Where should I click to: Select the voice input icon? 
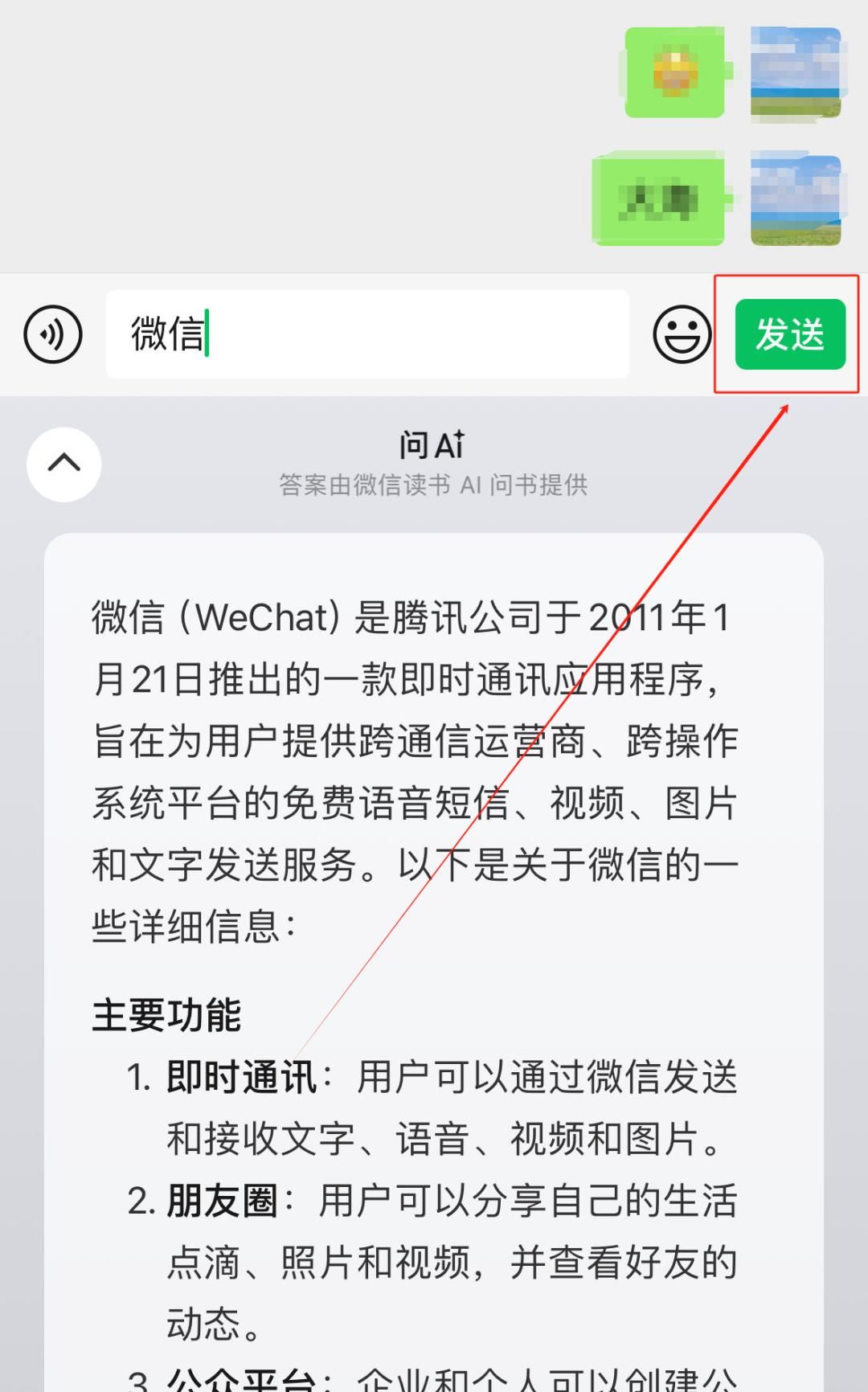[x=51, y=334]
